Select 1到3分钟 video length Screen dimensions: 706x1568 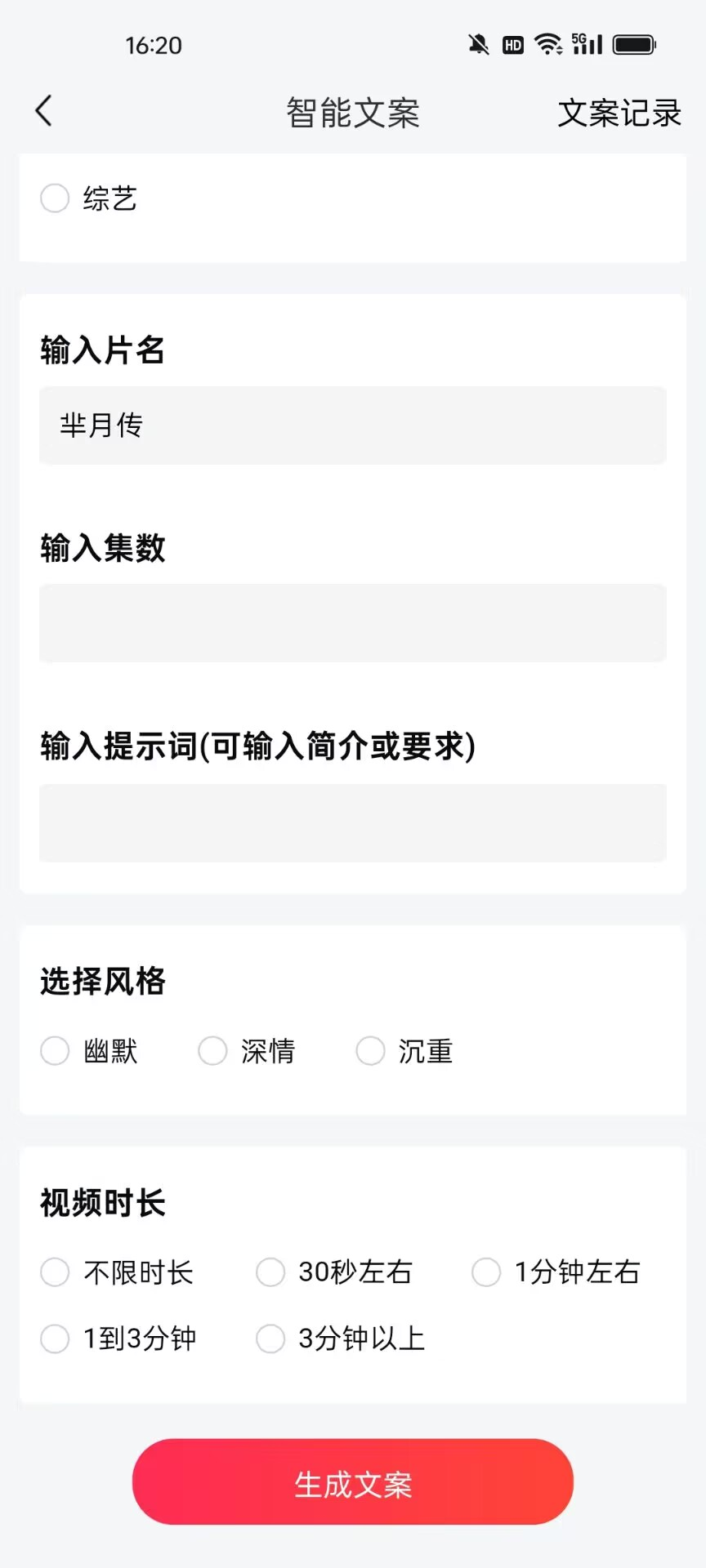[118, 1339]
